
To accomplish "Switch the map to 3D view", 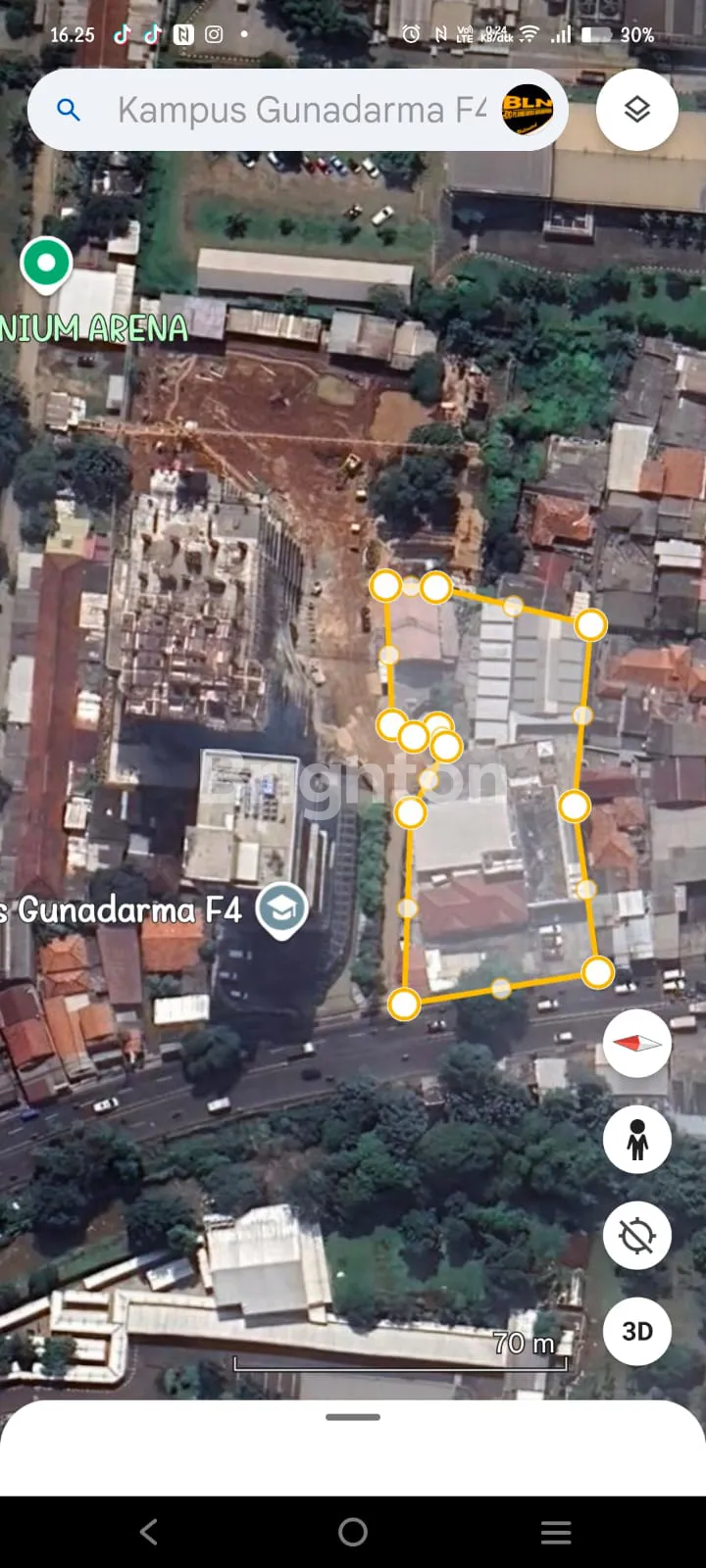I will (637, 1331).
